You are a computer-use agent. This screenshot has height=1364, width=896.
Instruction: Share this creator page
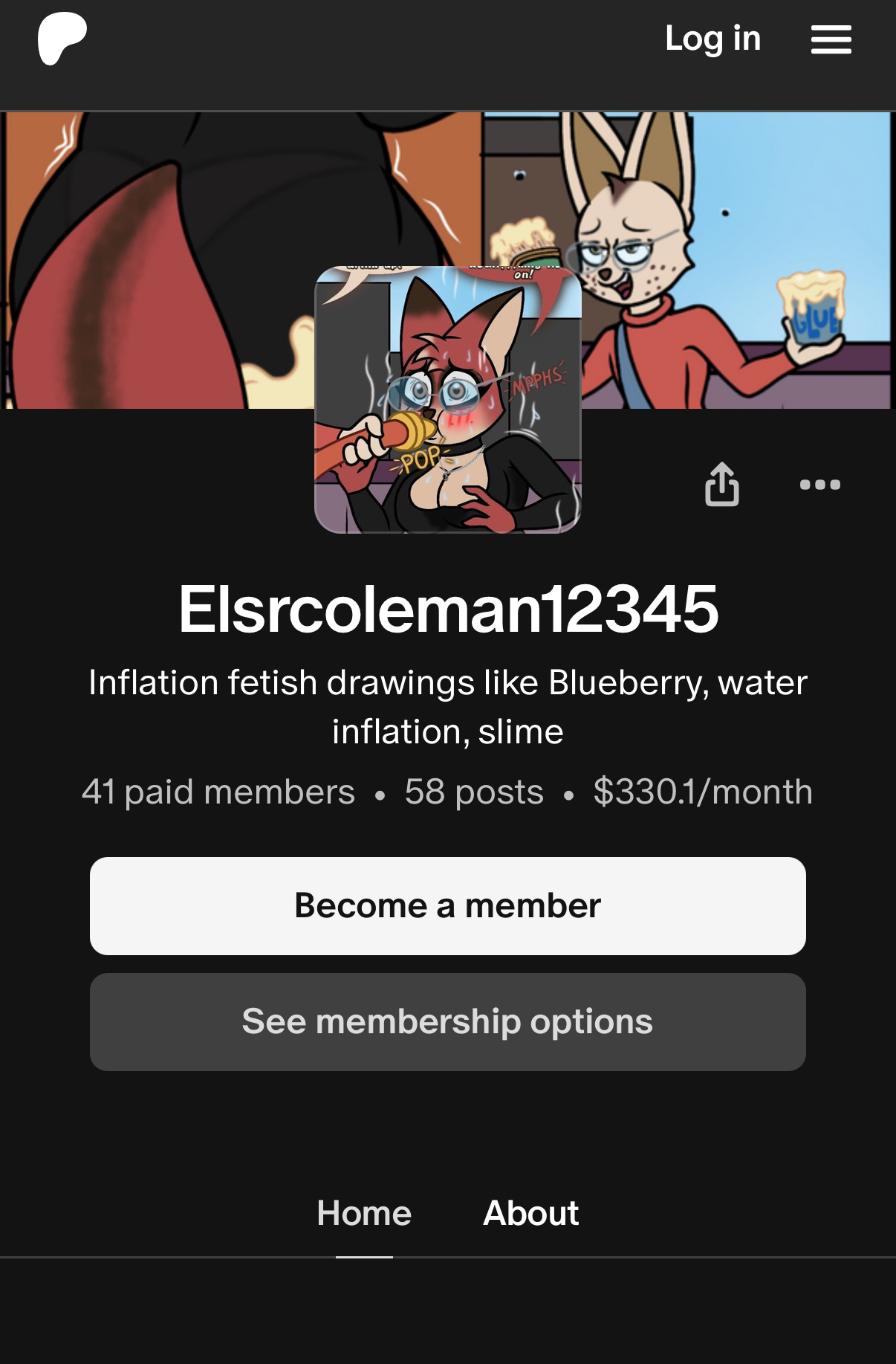[721, 485]
